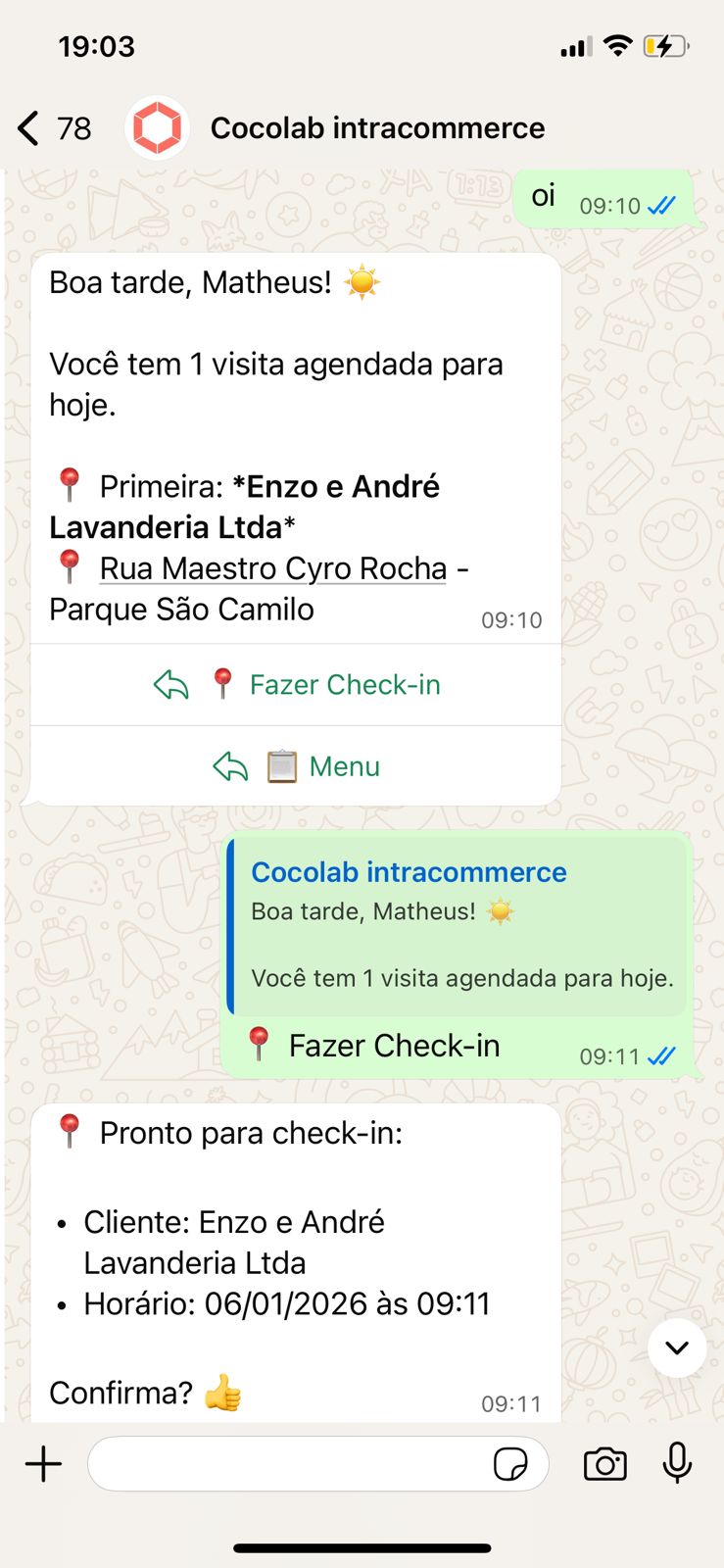Jump to the quoted Cocolab intracommerce message
The image size is (724, 1568).
pos(457,925)
